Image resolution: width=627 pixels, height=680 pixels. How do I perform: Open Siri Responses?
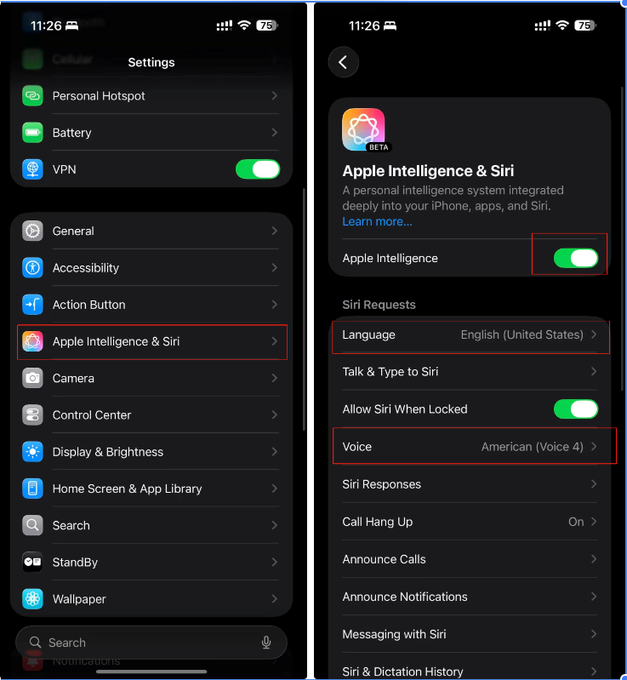470,484
